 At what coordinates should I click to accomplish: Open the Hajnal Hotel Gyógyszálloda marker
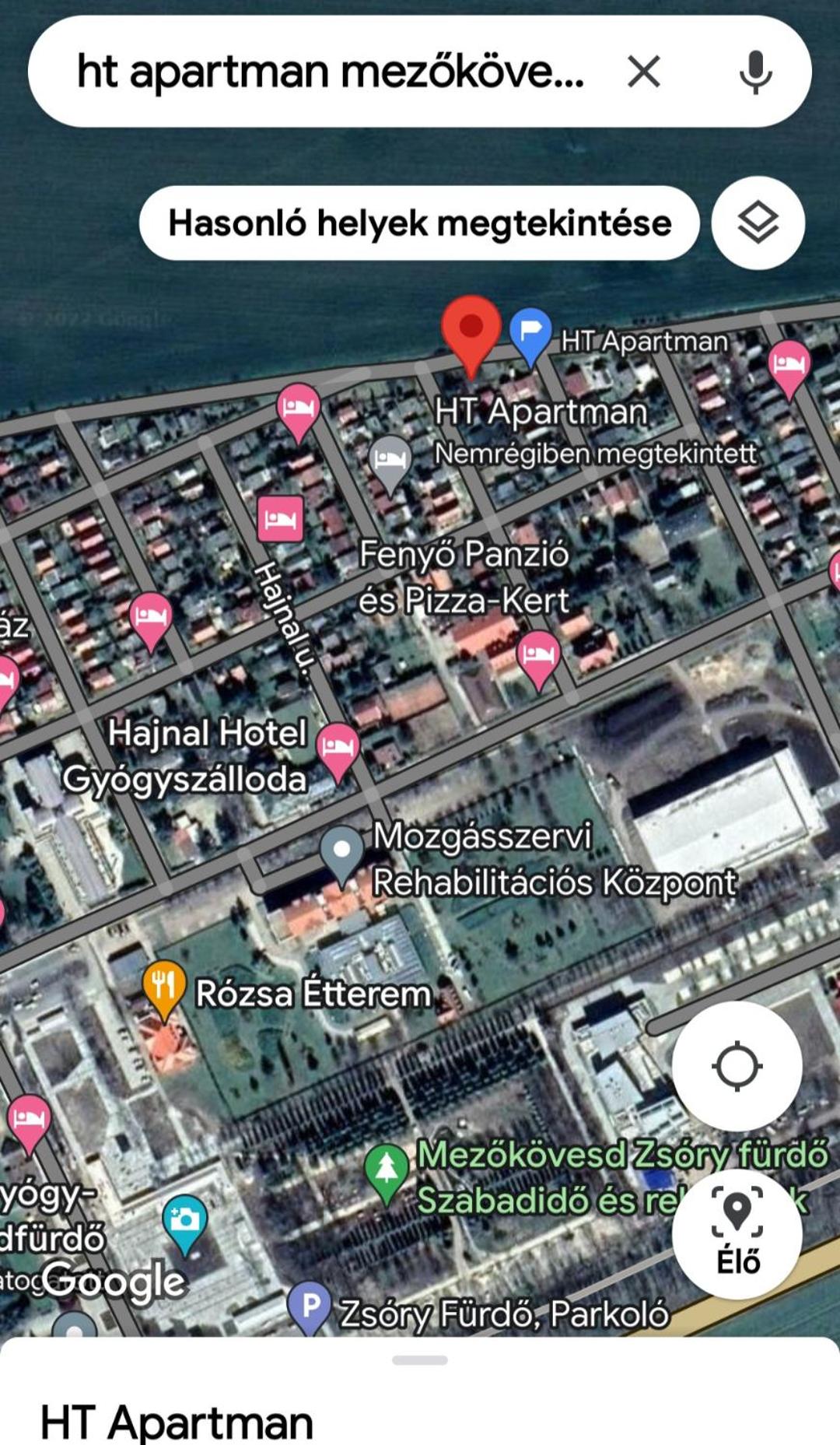click(x=338, y=752)
